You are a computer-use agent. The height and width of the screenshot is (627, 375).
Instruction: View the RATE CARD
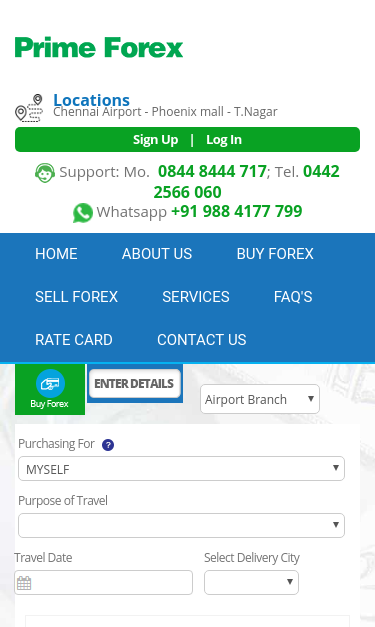[x=74, y=340]
